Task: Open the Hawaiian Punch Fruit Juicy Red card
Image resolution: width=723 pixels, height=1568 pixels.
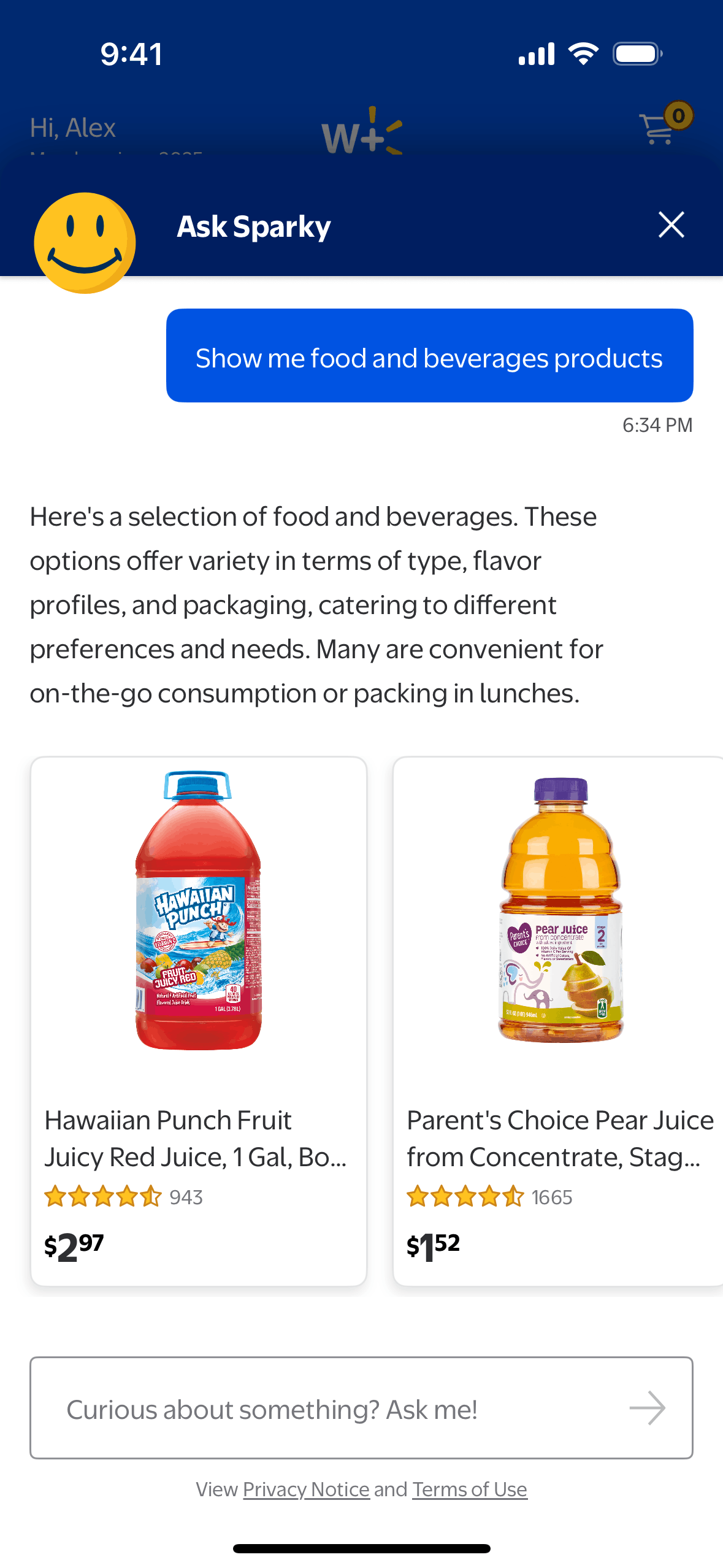Action: point(199,1021)
